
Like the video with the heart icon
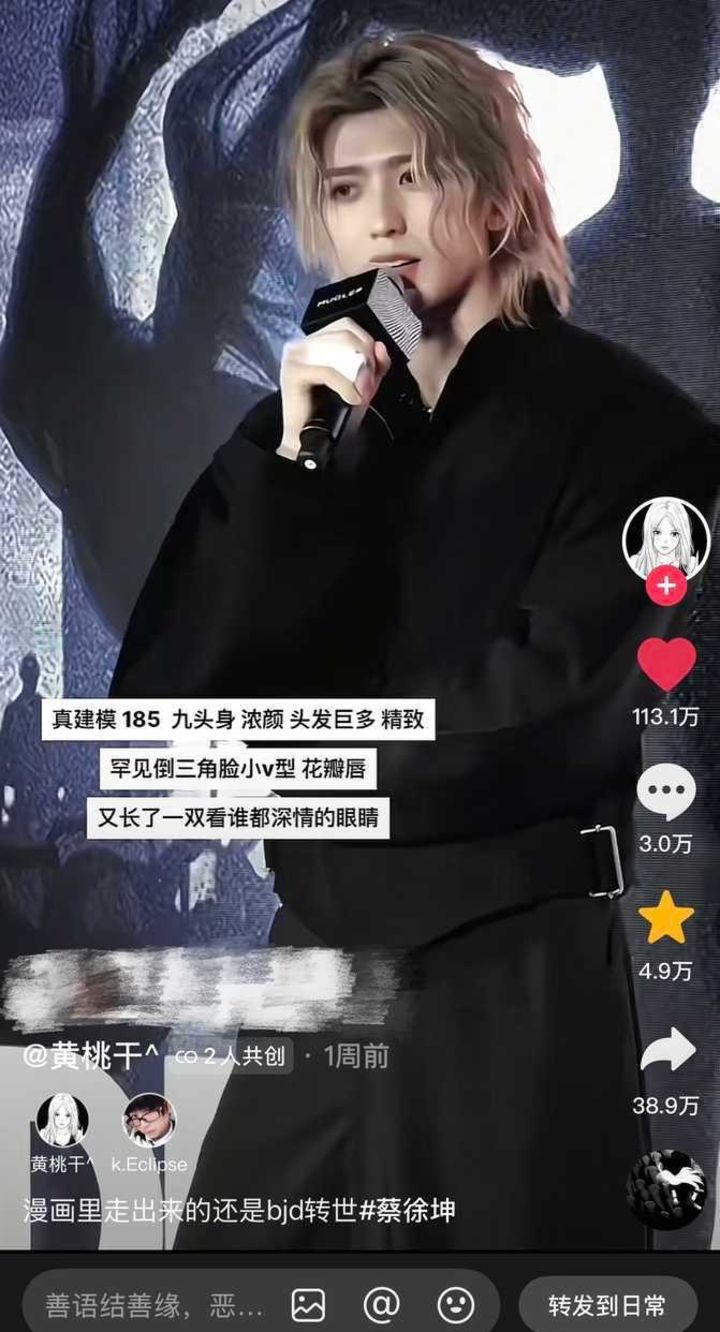(x=666, y=663)
